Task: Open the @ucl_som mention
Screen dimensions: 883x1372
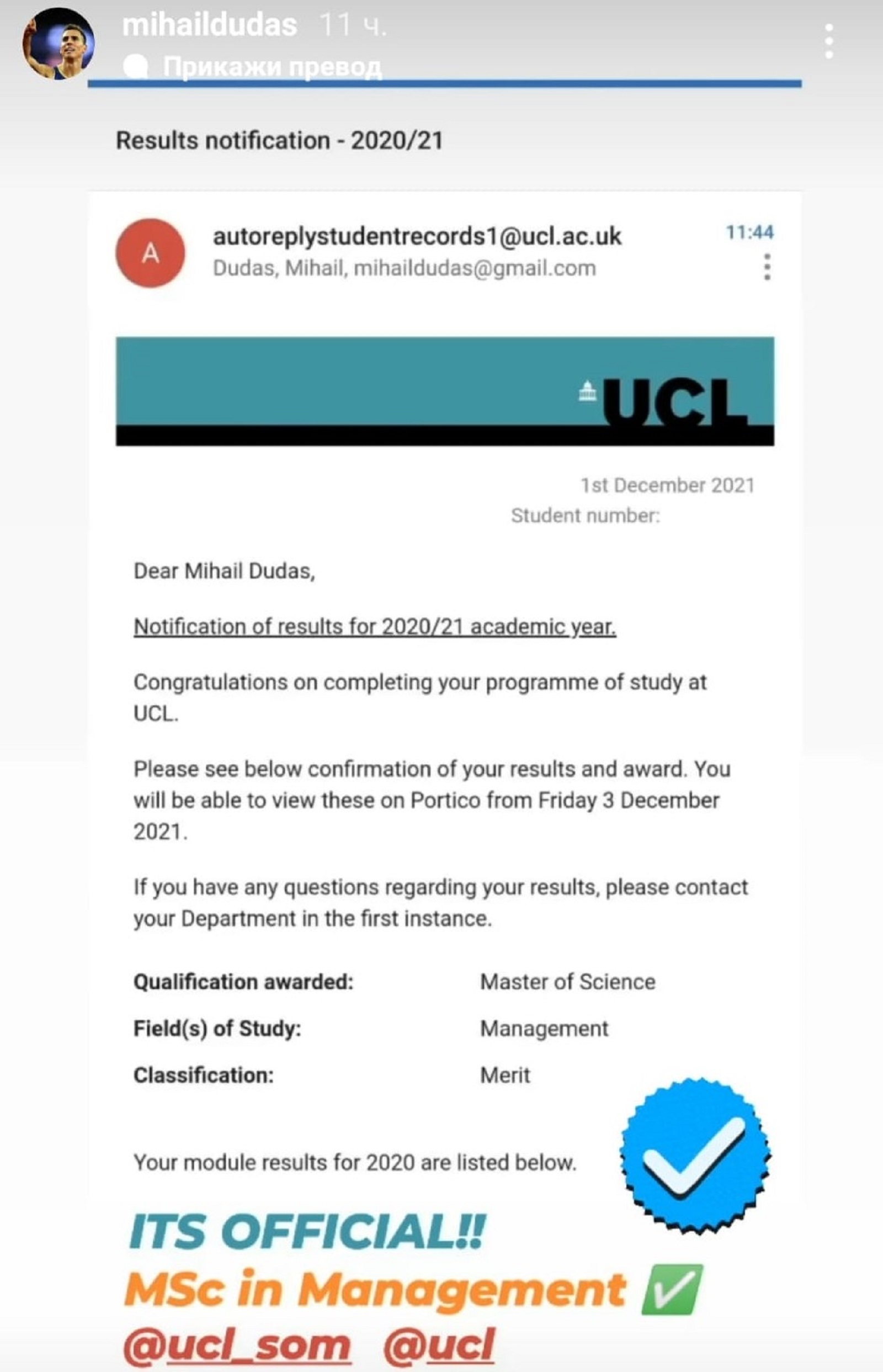Action: pos(237,1345)
